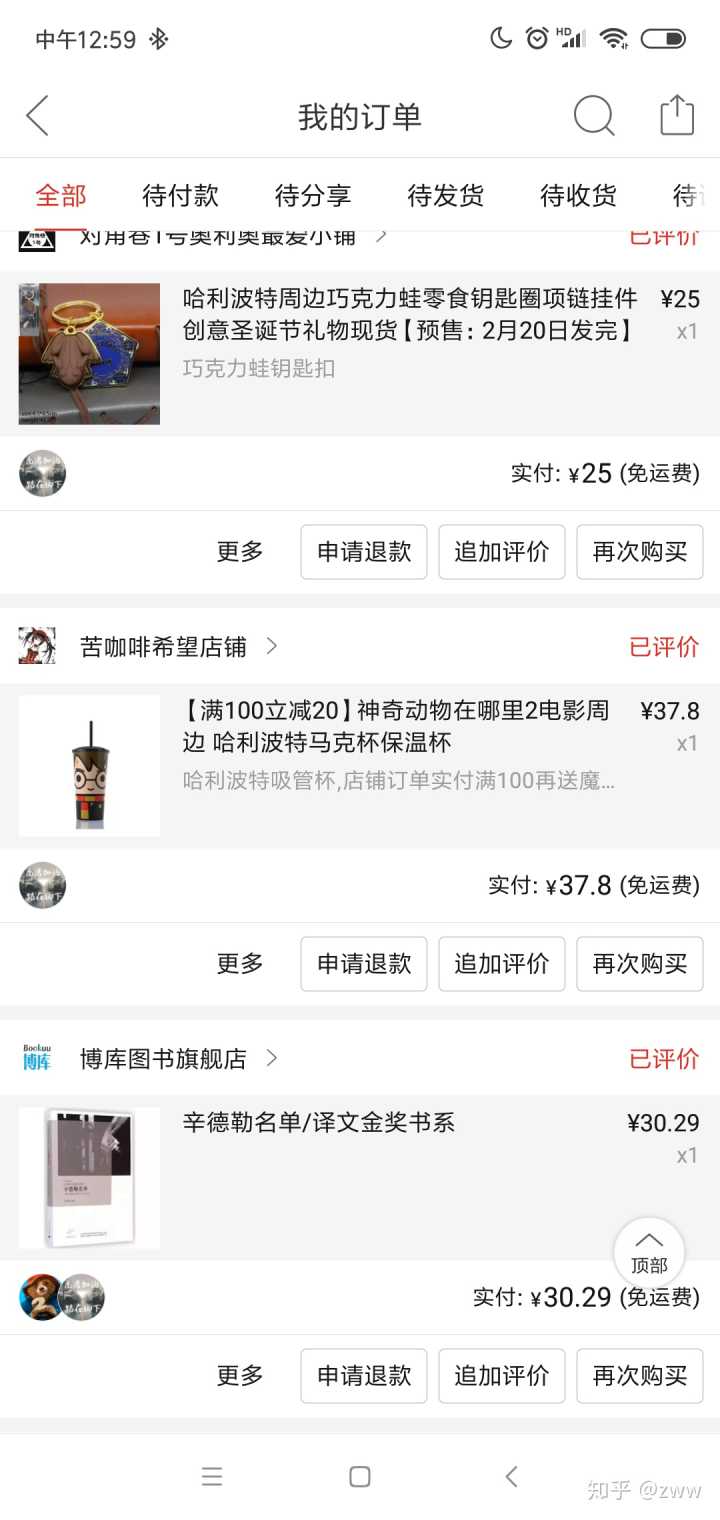Show the 待收货 orders tab

(x=578, y=195)
